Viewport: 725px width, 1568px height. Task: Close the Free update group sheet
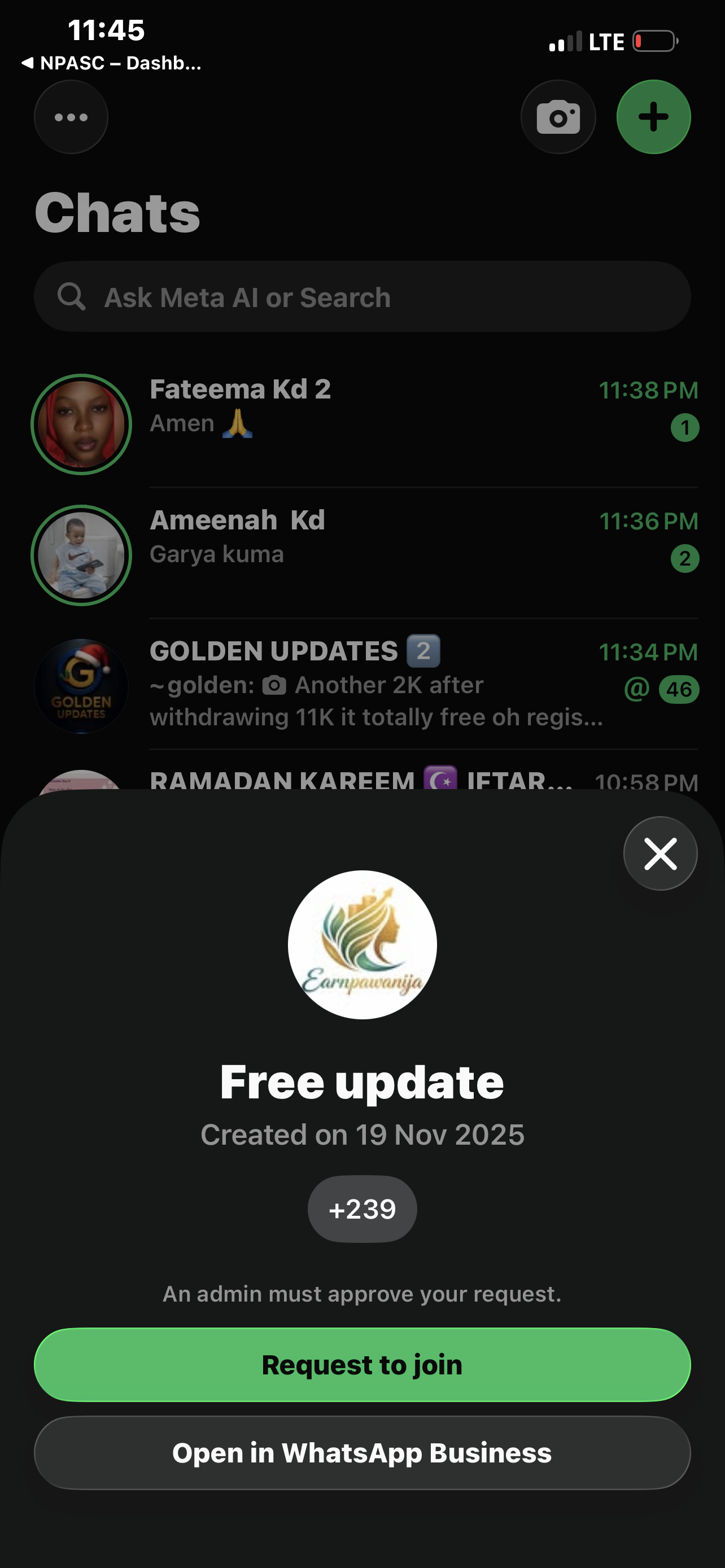tap(660, 853)
